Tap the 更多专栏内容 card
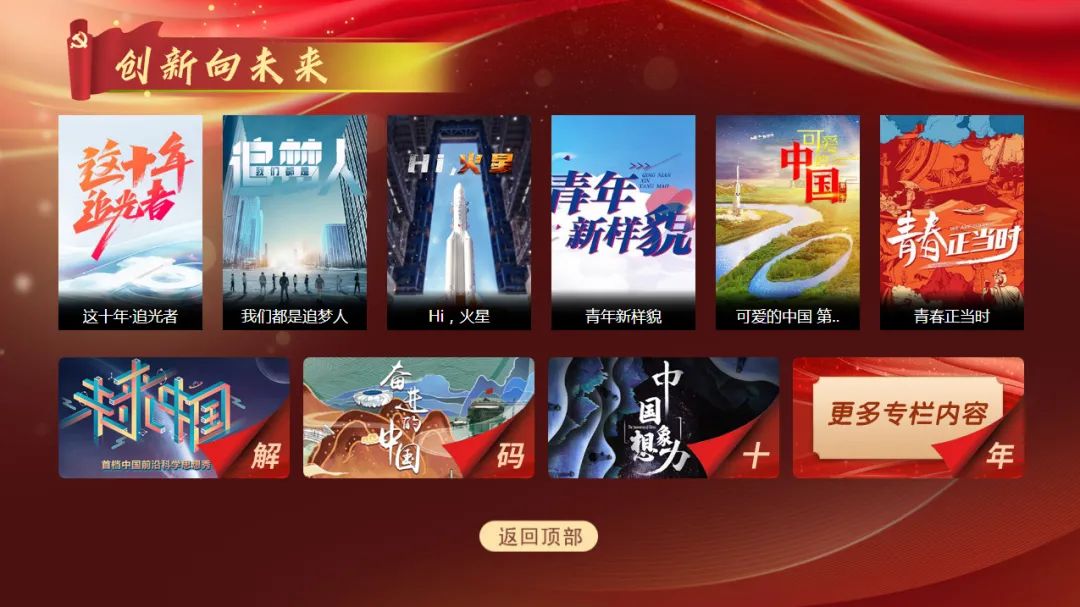The width and height of the screenshot is (1080, 607). [908, 417]
